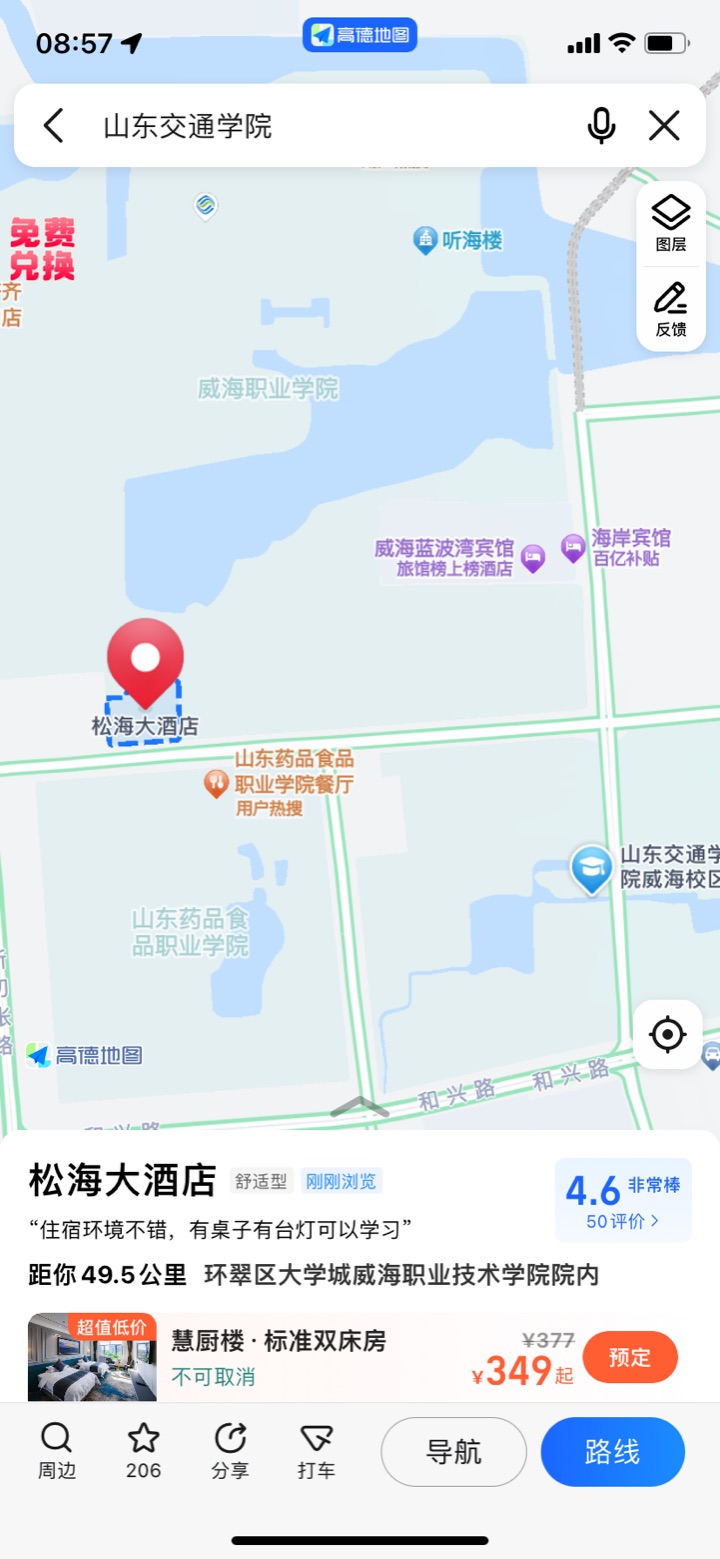Tap the search field showing 山东交通学院
Image resolution: width=720 pixels, height=1559 pixels.
pyautogui.click(x=300, y=126)
